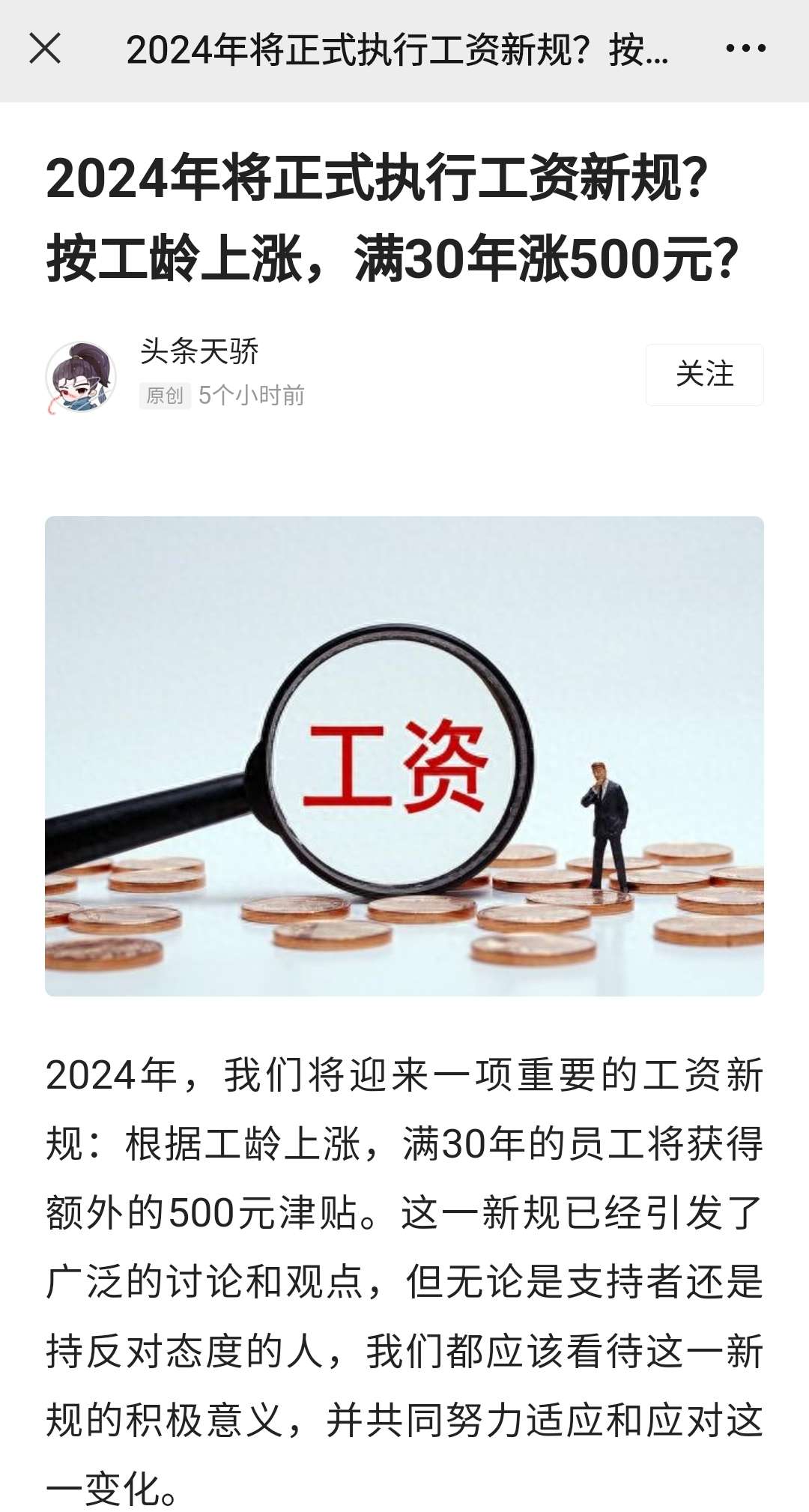The width and height of the screenshot is (809, 1512).
Task: View the 工资 magnifying glass article image
Action: (404, 756)
